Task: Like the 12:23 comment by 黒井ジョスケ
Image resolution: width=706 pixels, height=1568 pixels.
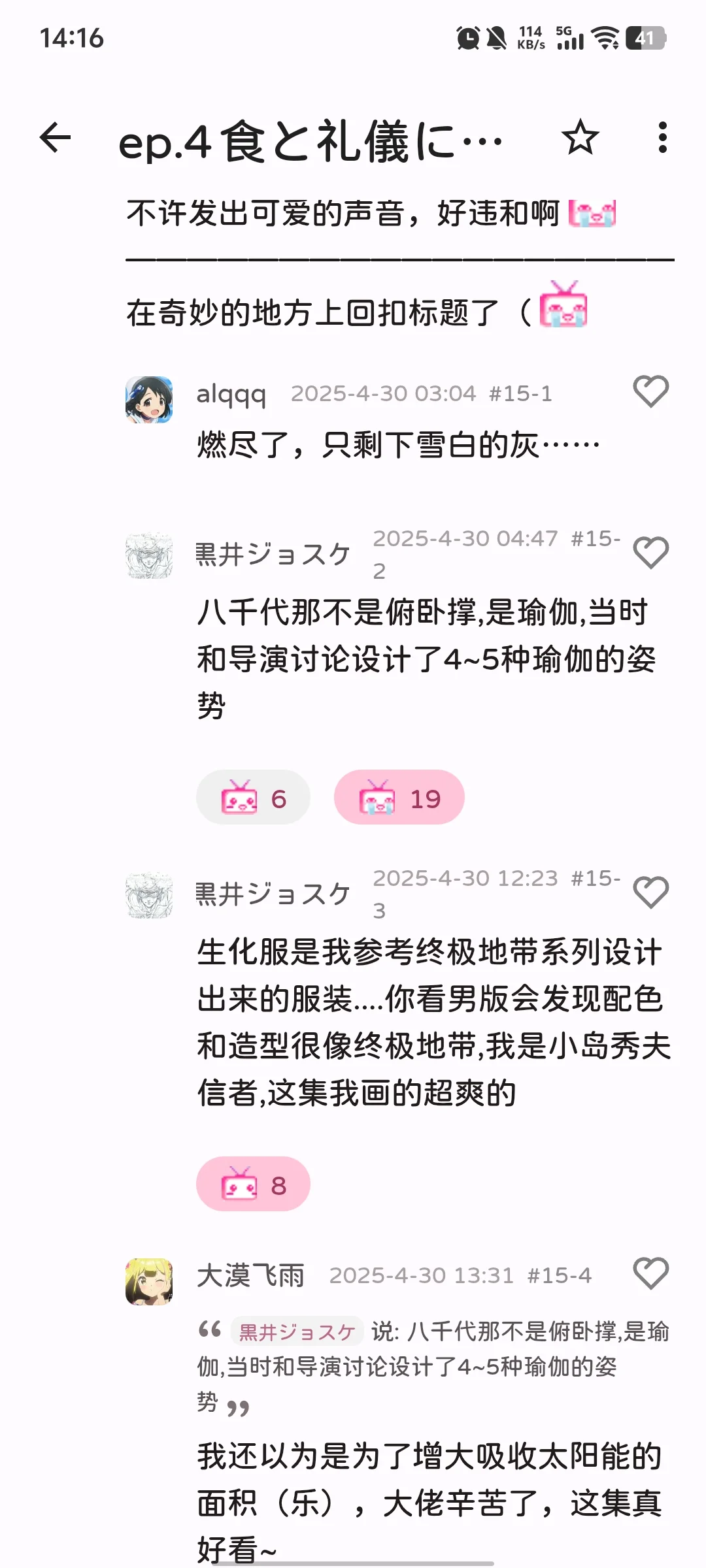Action: pos(650,893)
